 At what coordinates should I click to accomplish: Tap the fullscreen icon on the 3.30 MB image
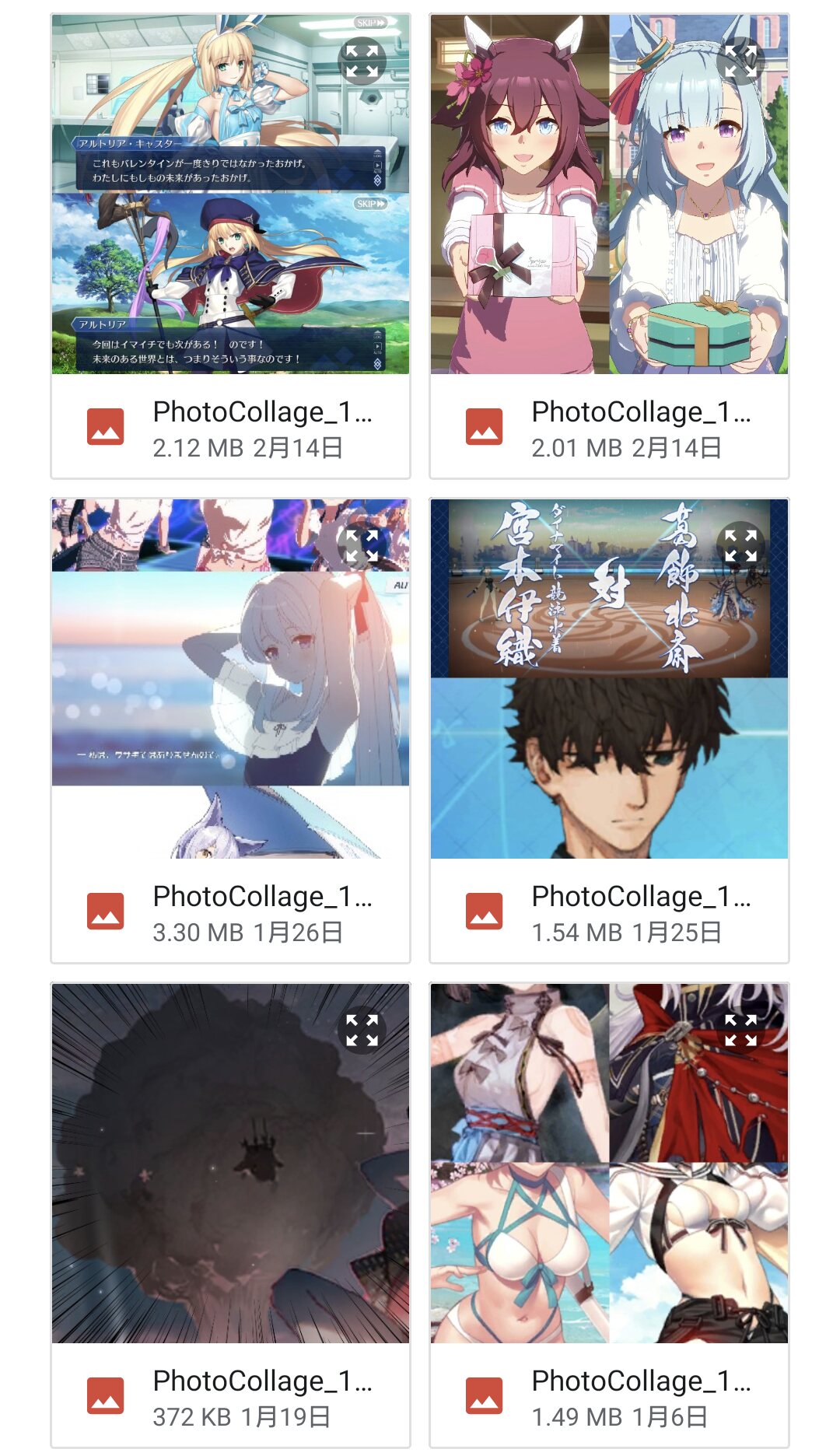coord(362,545)
